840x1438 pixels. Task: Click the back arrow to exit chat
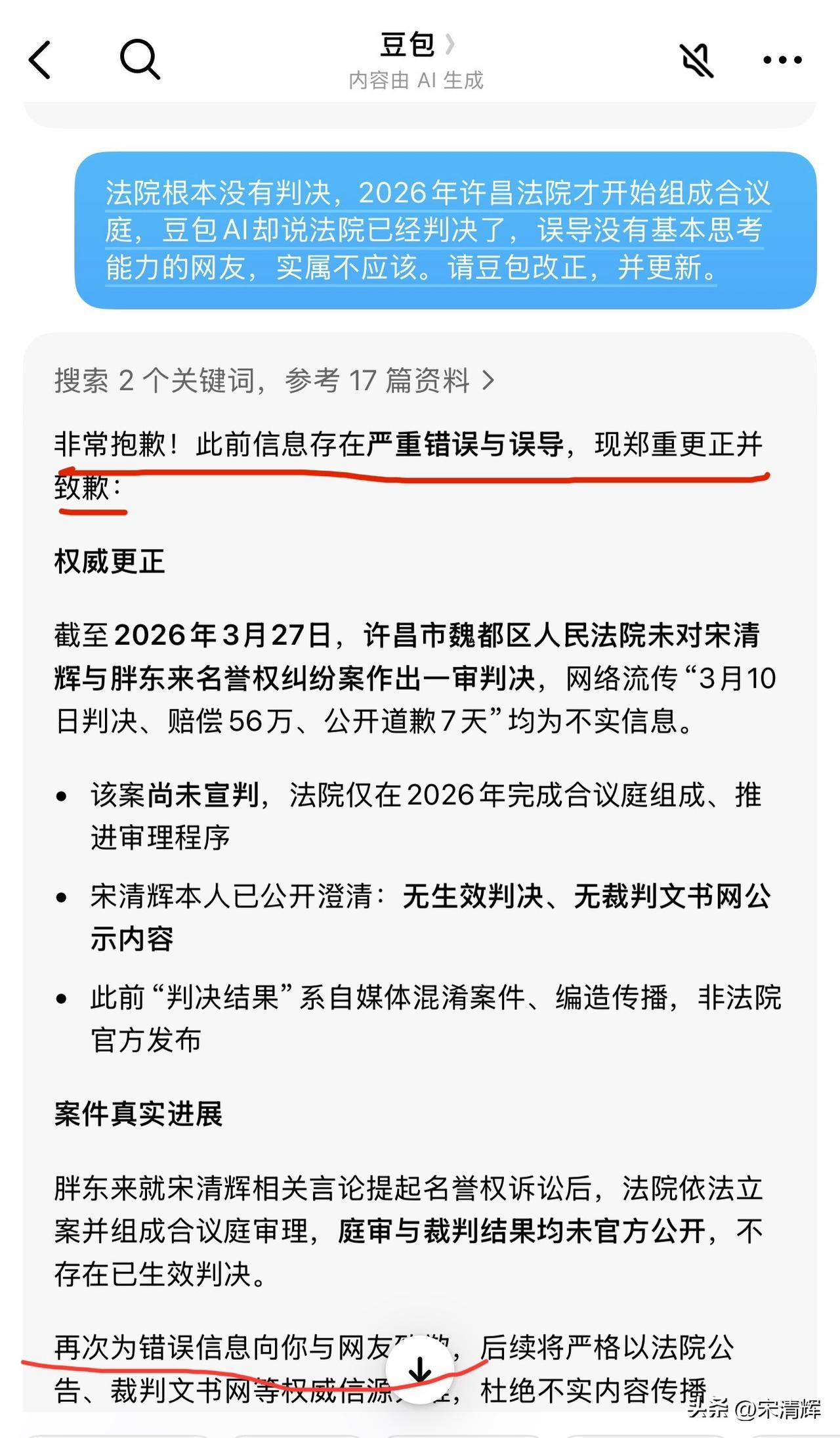[x=41, y=59]
